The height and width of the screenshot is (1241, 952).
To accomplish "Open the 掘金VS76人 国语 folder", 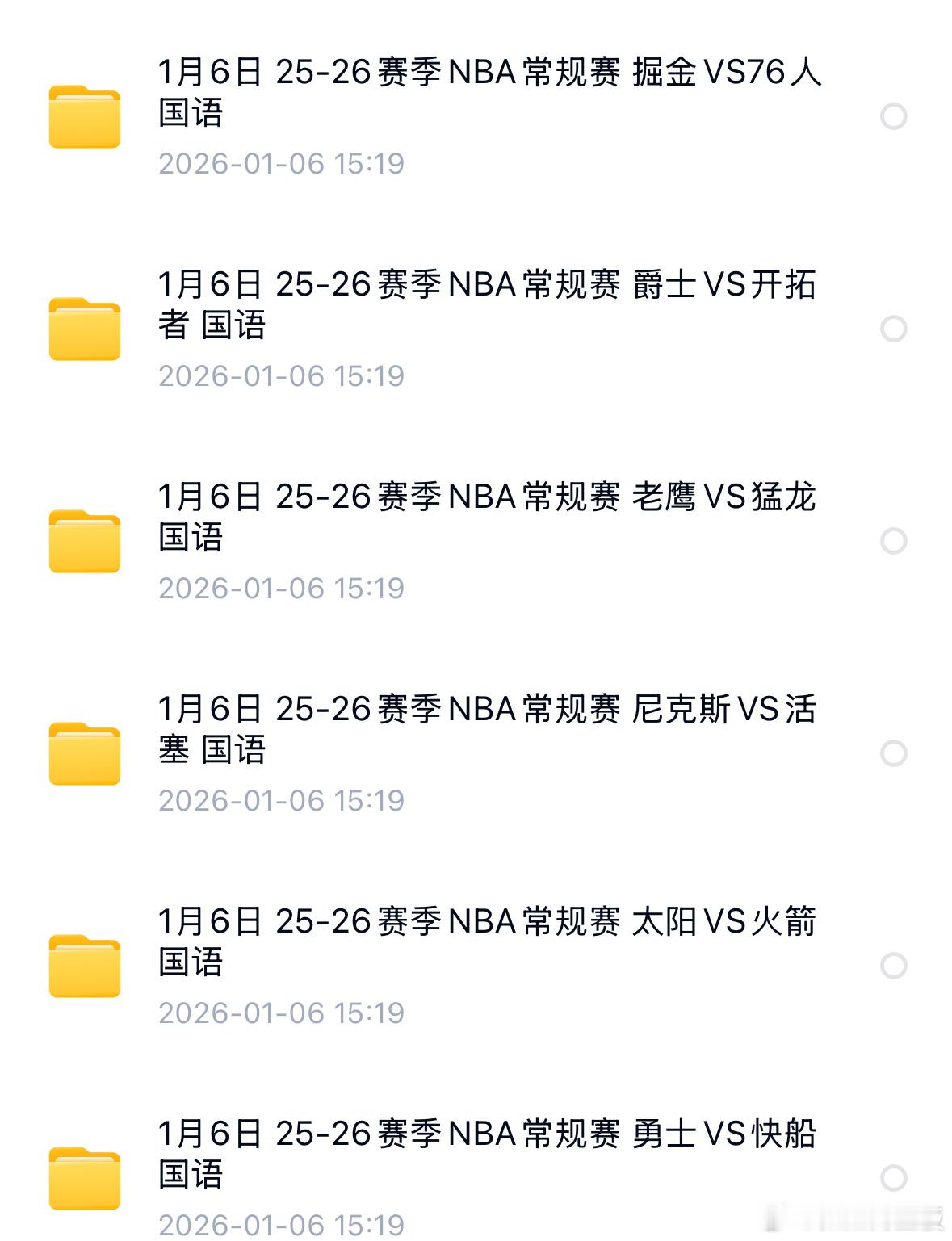I will pyautogui.click(x=484, y=97).
